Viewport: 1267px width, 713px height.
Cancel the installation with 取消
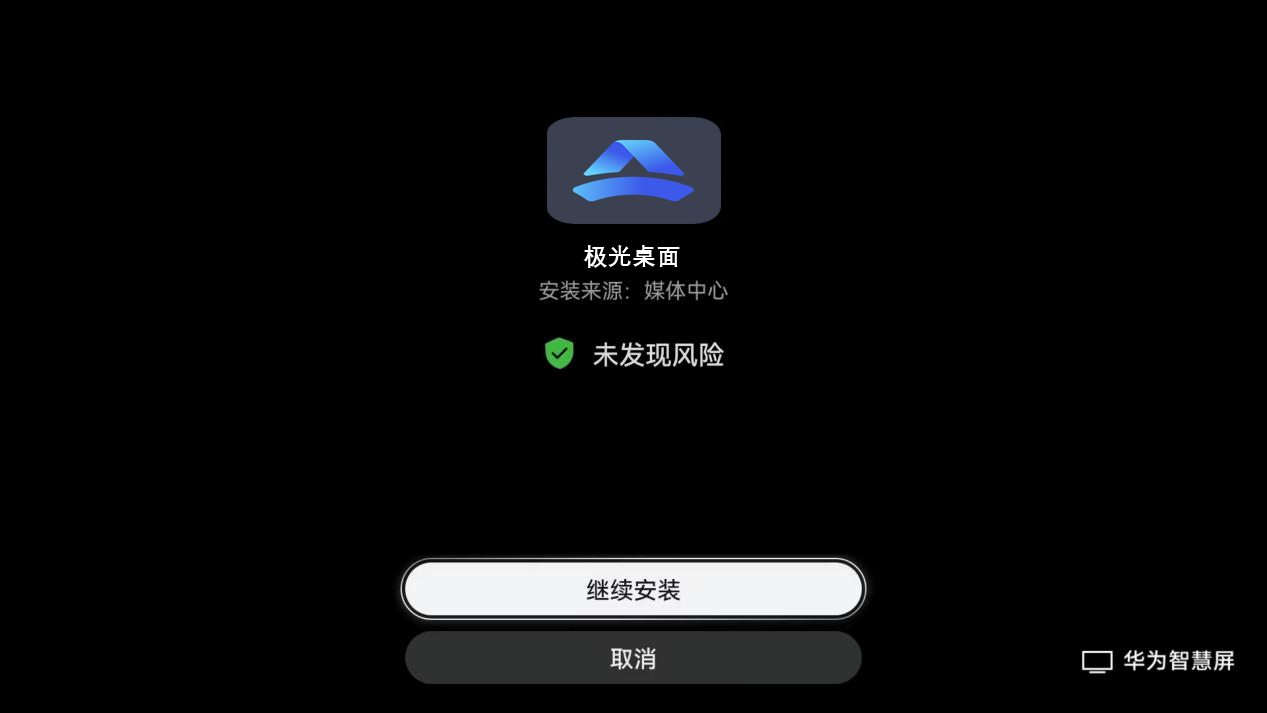(633, 658)
